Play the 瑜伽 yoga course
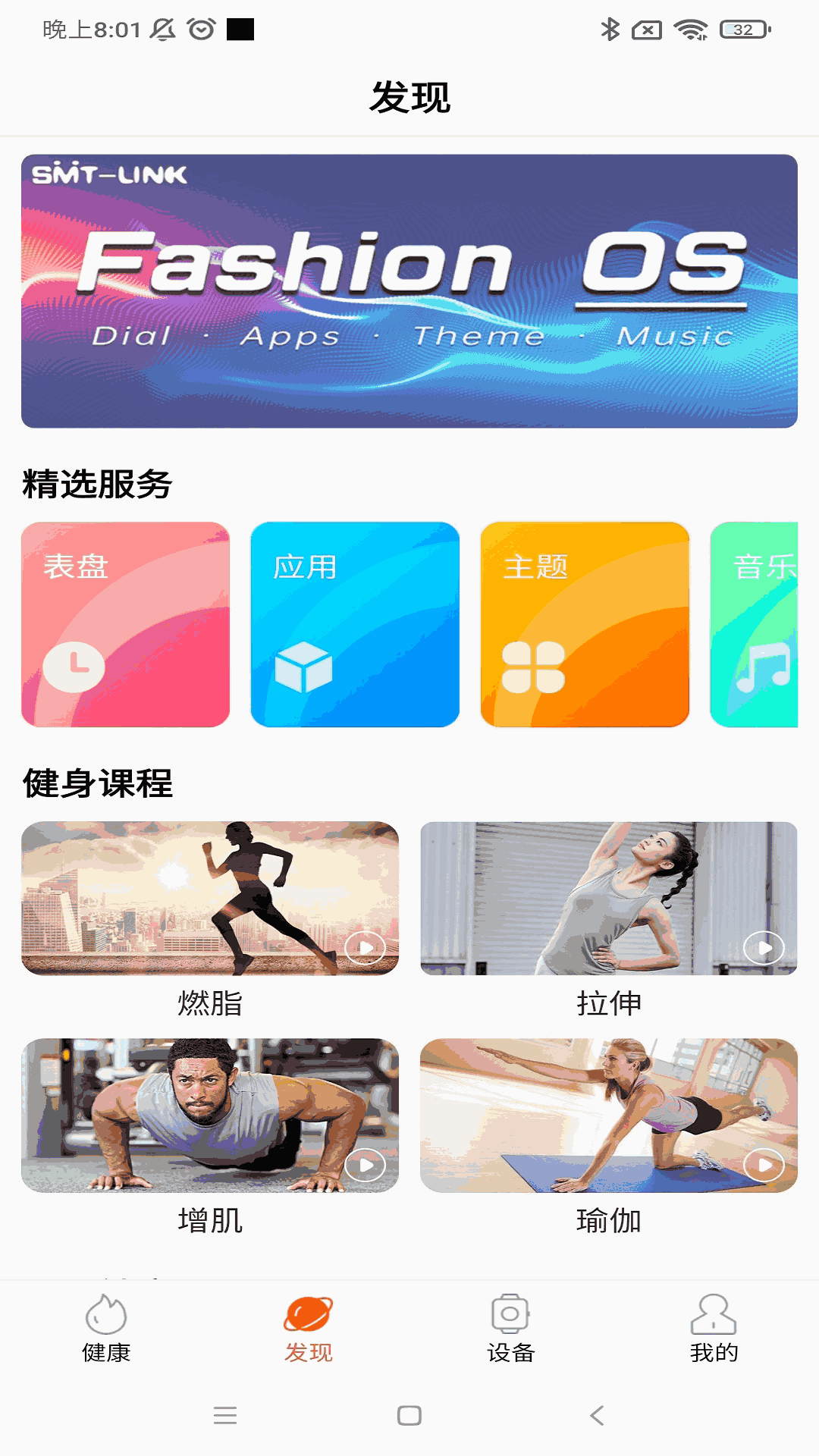The image size is (819, 1456). point(609,1116)
